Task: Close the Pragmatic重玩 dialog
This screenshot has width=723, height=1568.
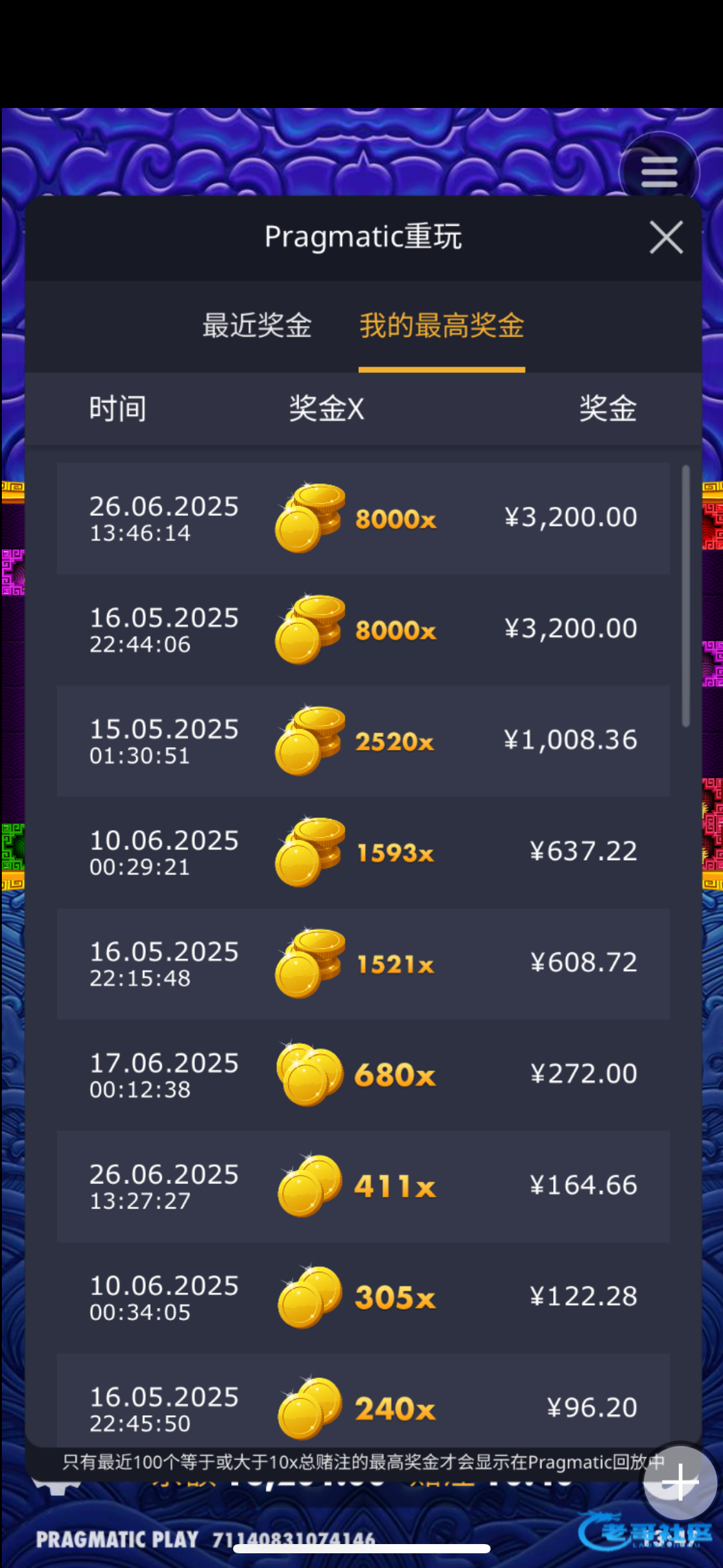Action: click(x=666, y=238)
